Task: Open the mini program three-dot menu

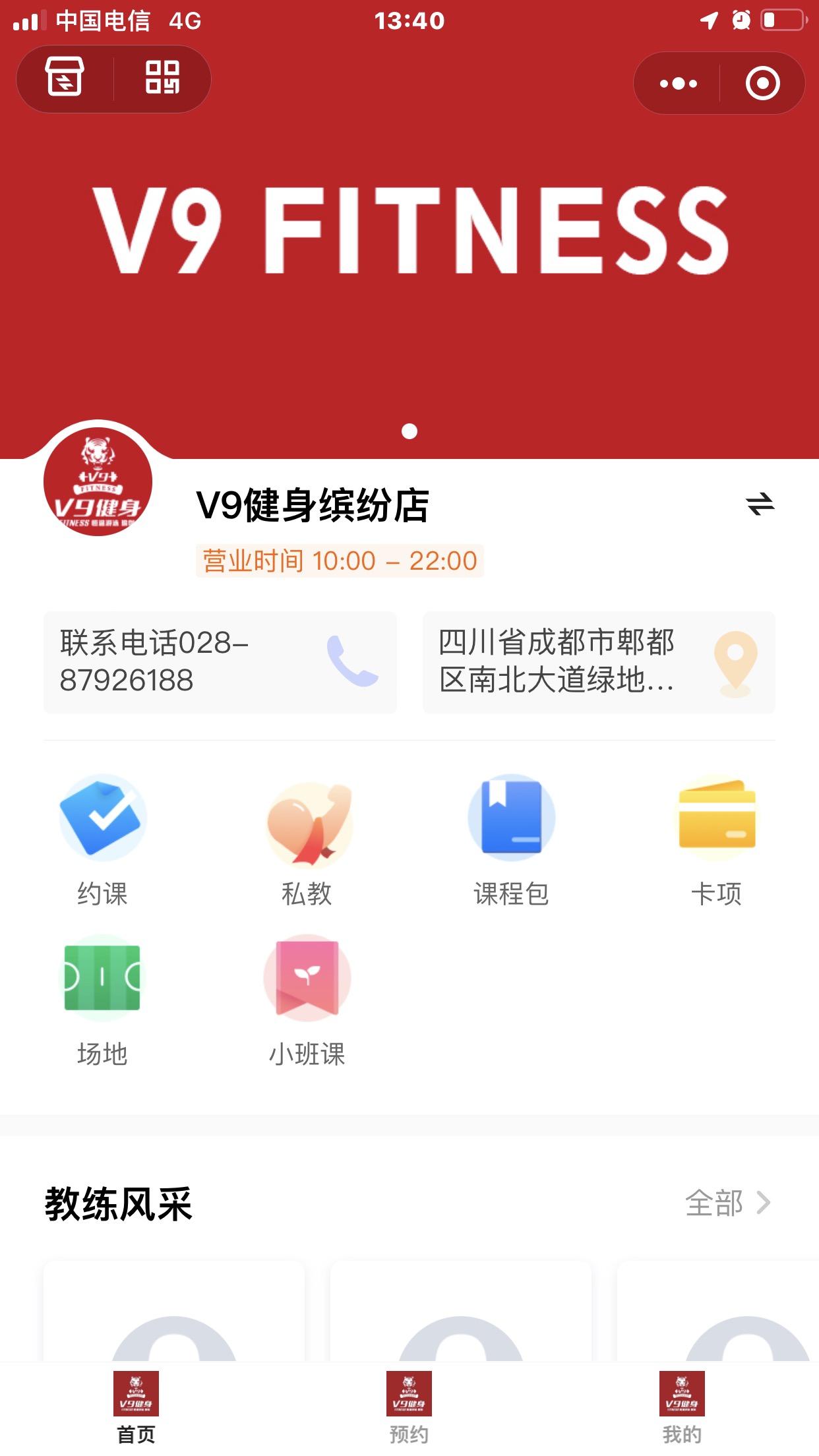Action: [x=678, y=83]
